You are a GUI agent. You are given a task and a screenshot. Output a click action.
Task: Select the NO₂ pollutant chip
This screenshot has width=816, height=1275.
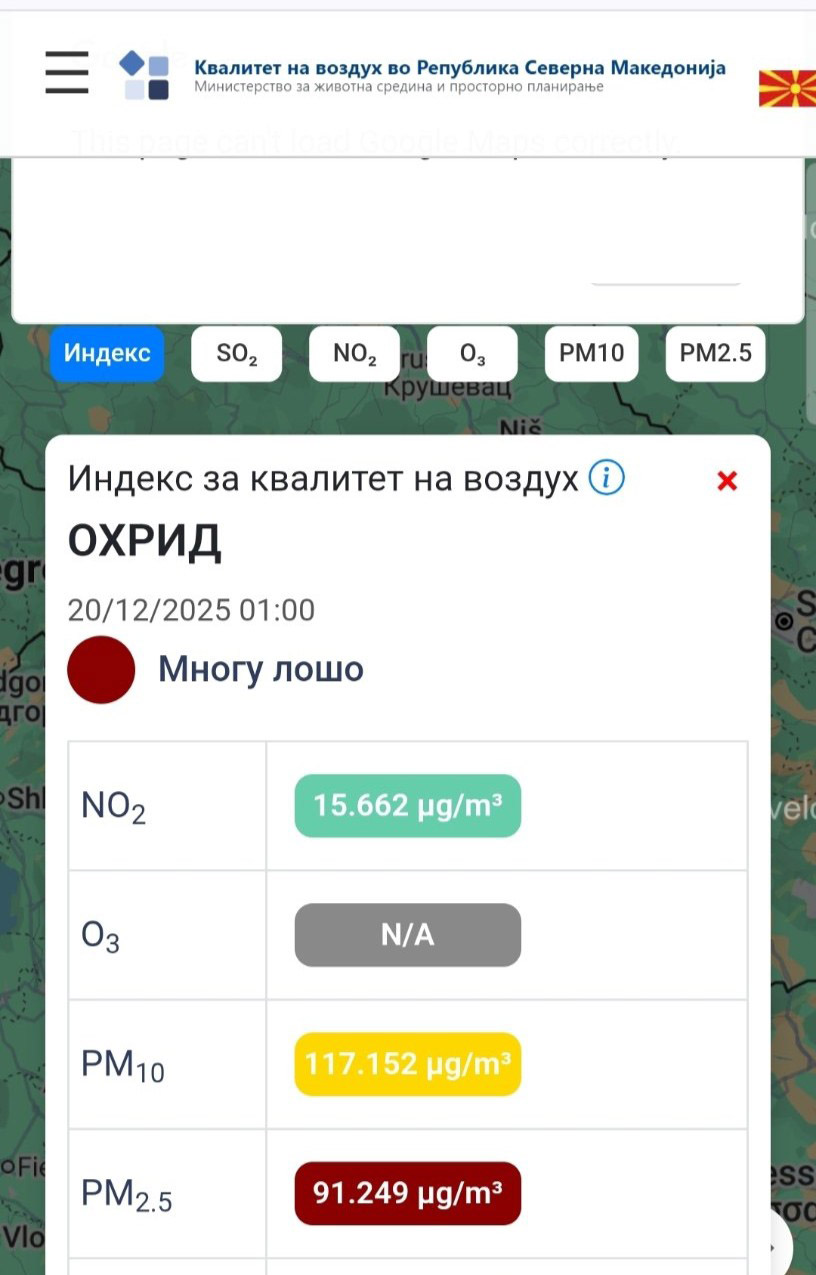(x=355, y=354)
